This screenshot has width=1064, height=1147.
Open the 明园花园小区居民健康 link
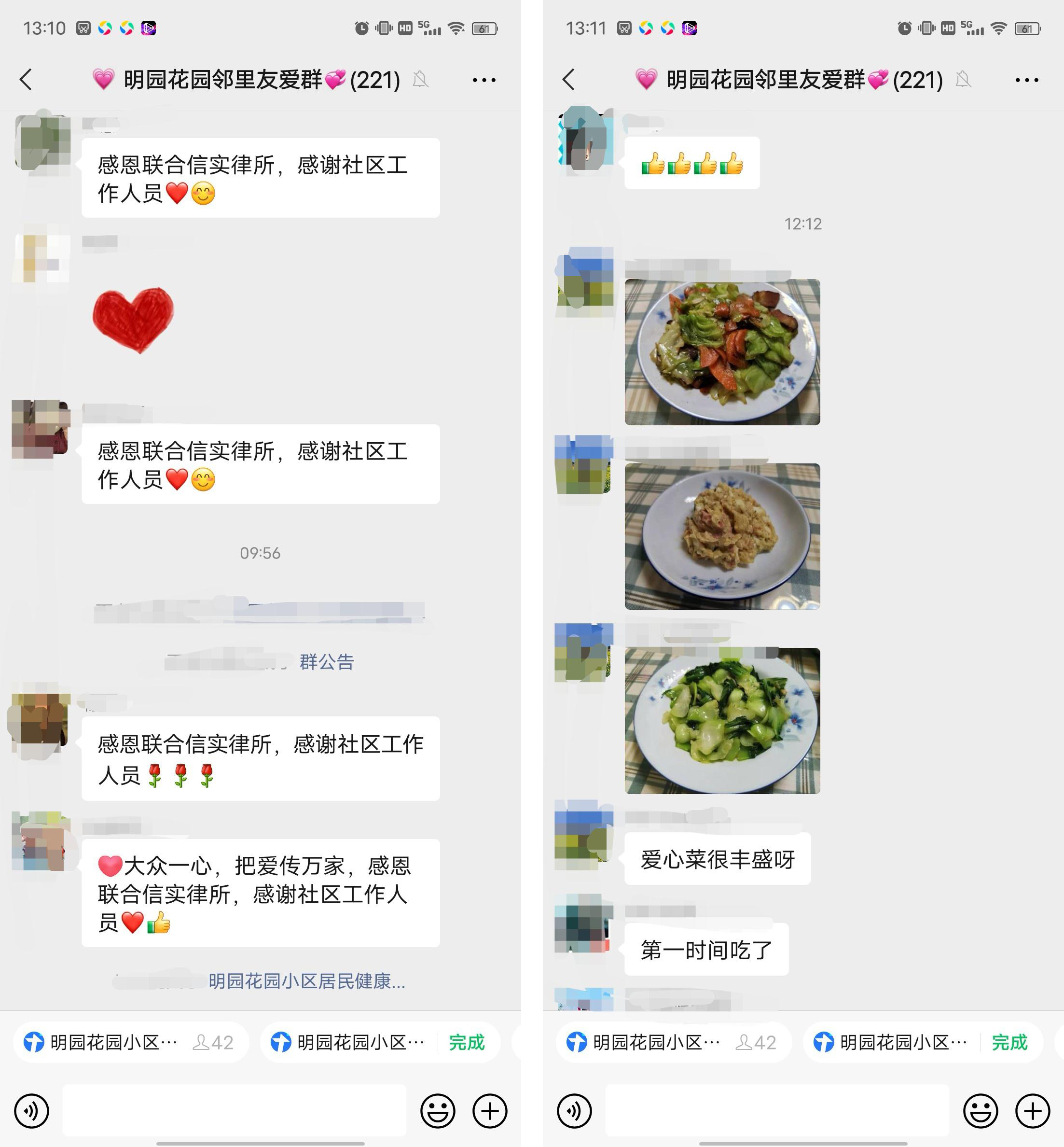(x=306, y=981)
